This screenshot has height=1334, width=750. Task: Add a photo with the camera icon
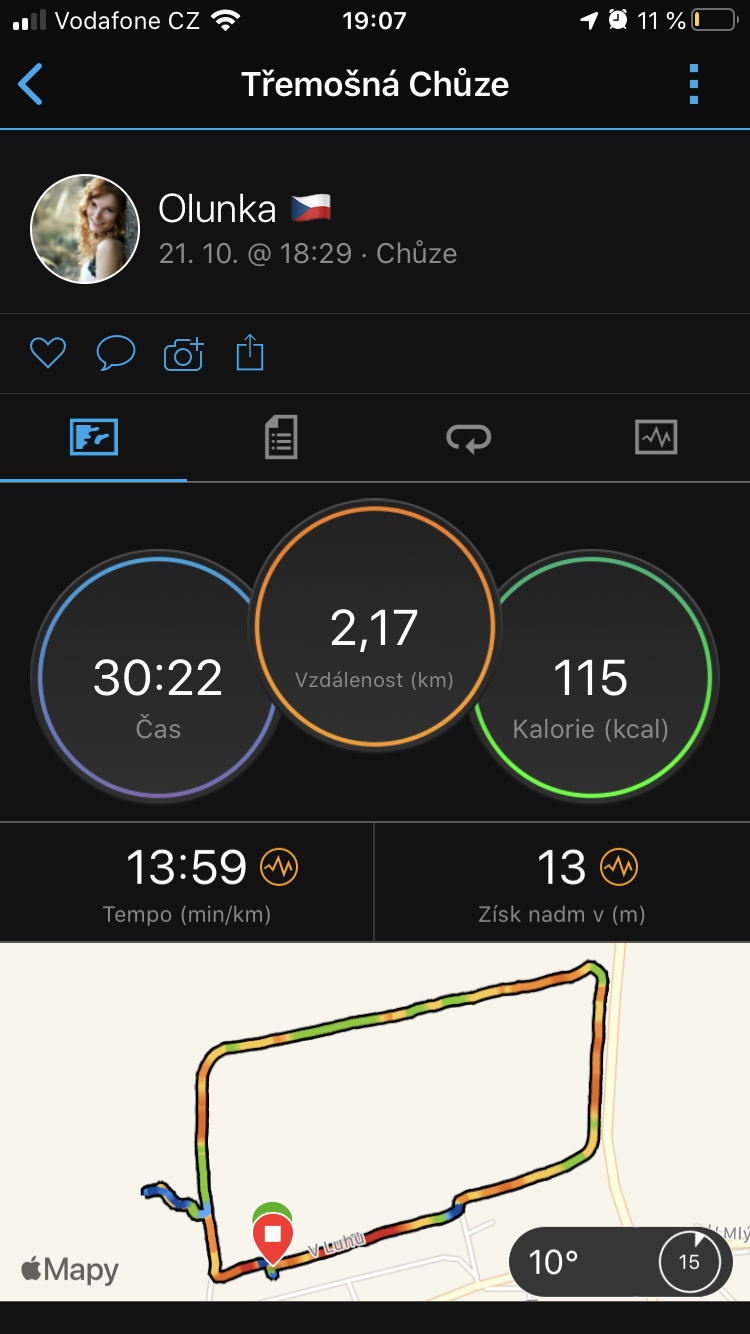(x=183, y=354)
